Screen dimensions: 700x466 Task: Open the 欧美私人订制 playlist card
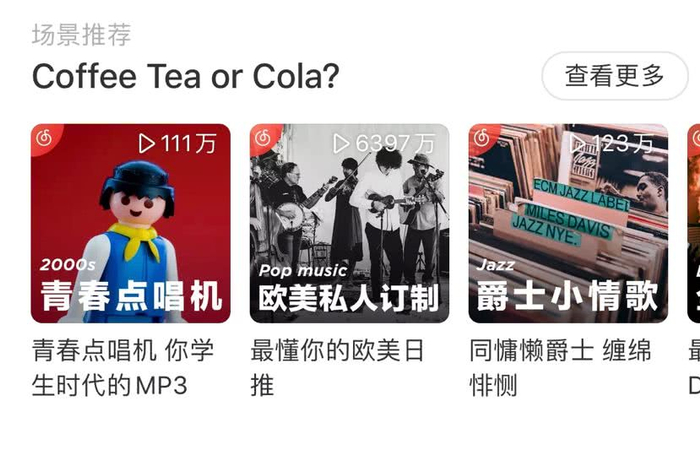(349, 223)
